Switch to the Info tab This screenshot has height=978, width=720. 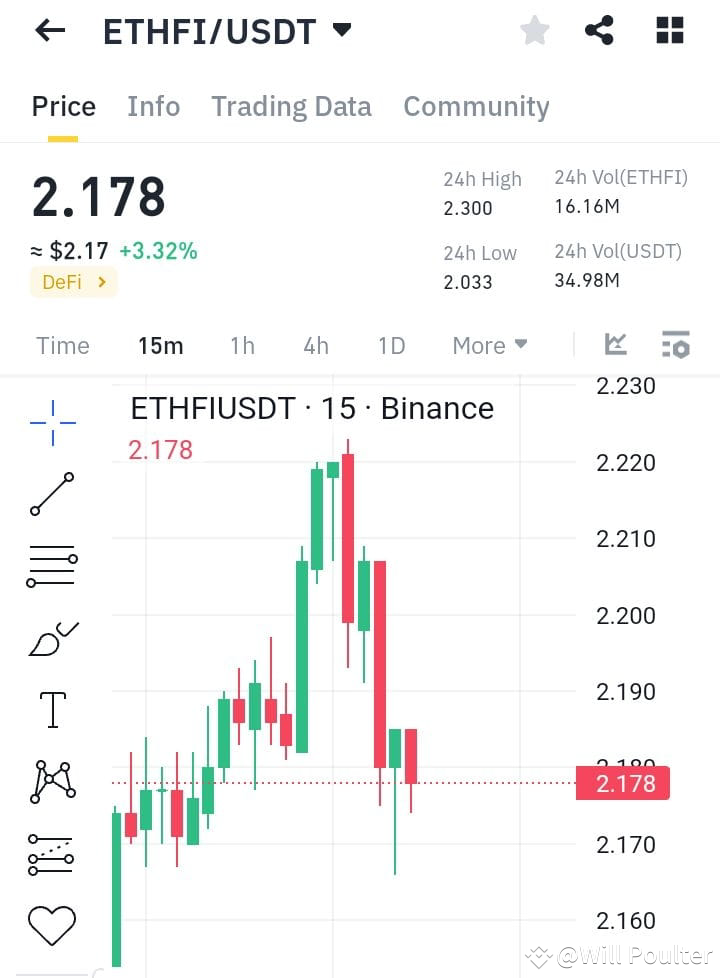[153, 106]
